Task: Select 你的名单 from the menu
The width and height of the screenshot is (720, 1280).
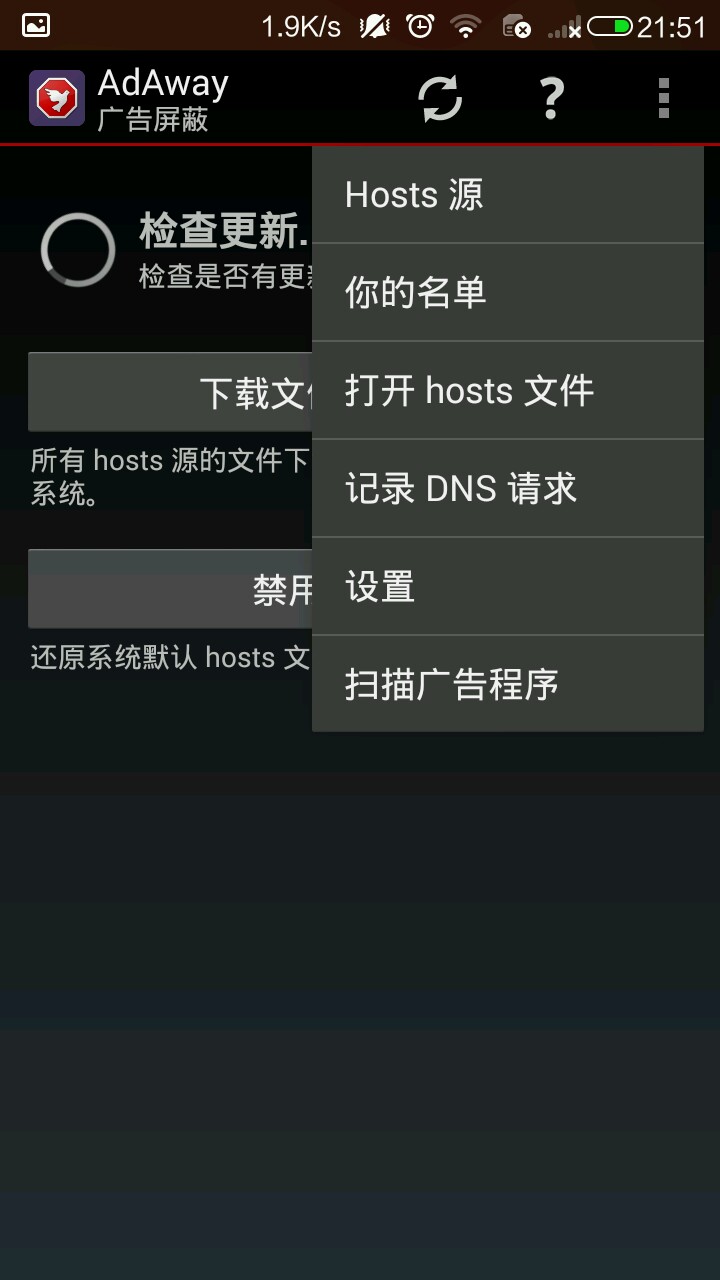Action: (x=508, y=292)
